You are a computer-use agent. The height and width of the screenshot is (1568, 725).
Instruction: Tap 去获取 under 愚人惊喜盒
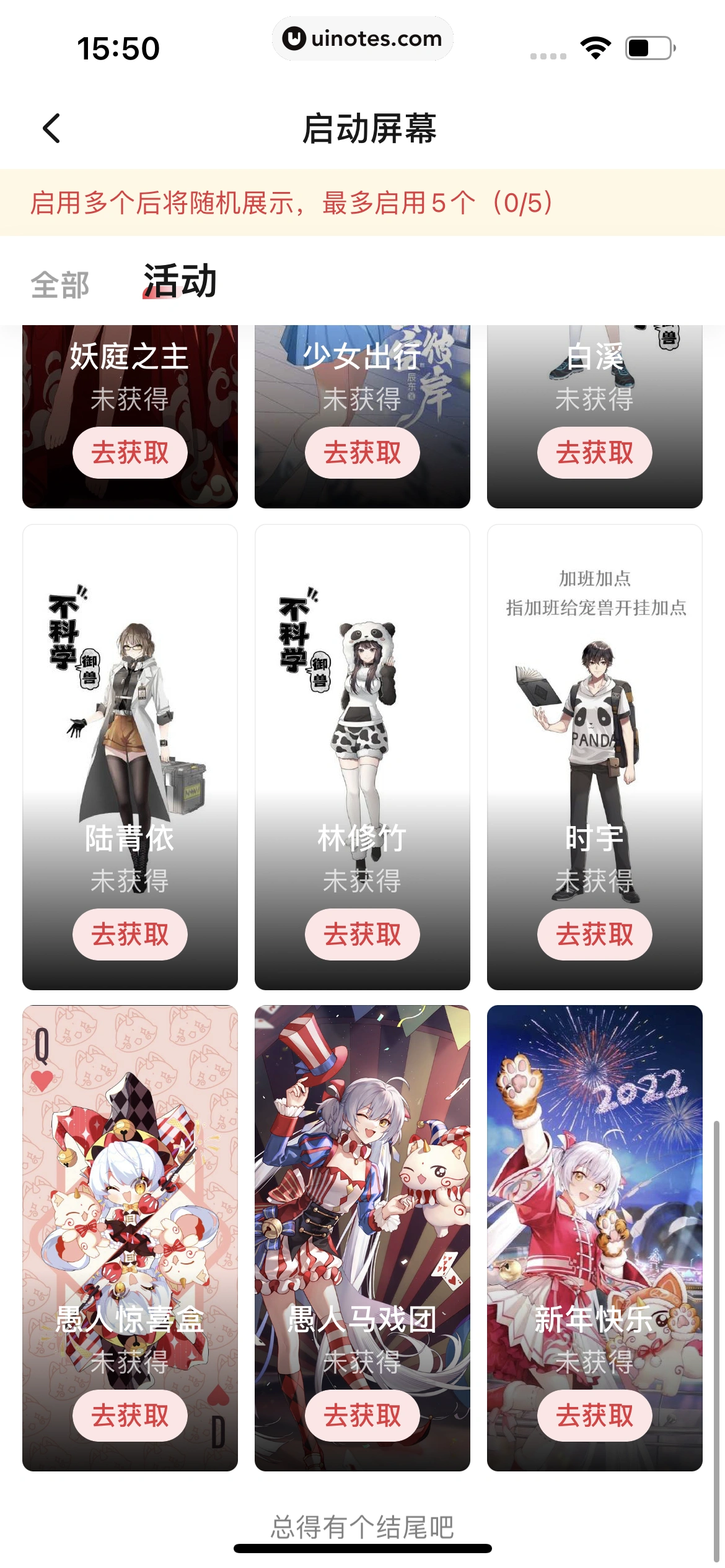(x=130, y=1417)
